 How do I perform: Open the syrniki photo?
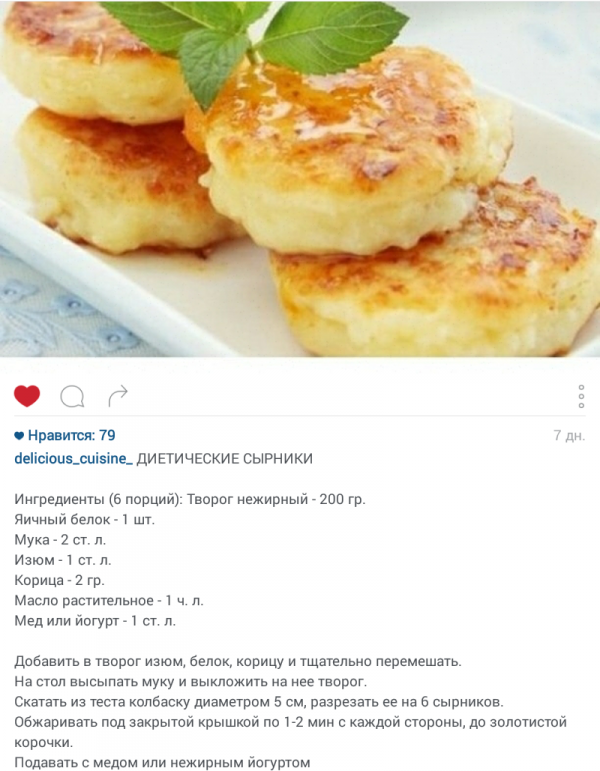tap(300, 178)
